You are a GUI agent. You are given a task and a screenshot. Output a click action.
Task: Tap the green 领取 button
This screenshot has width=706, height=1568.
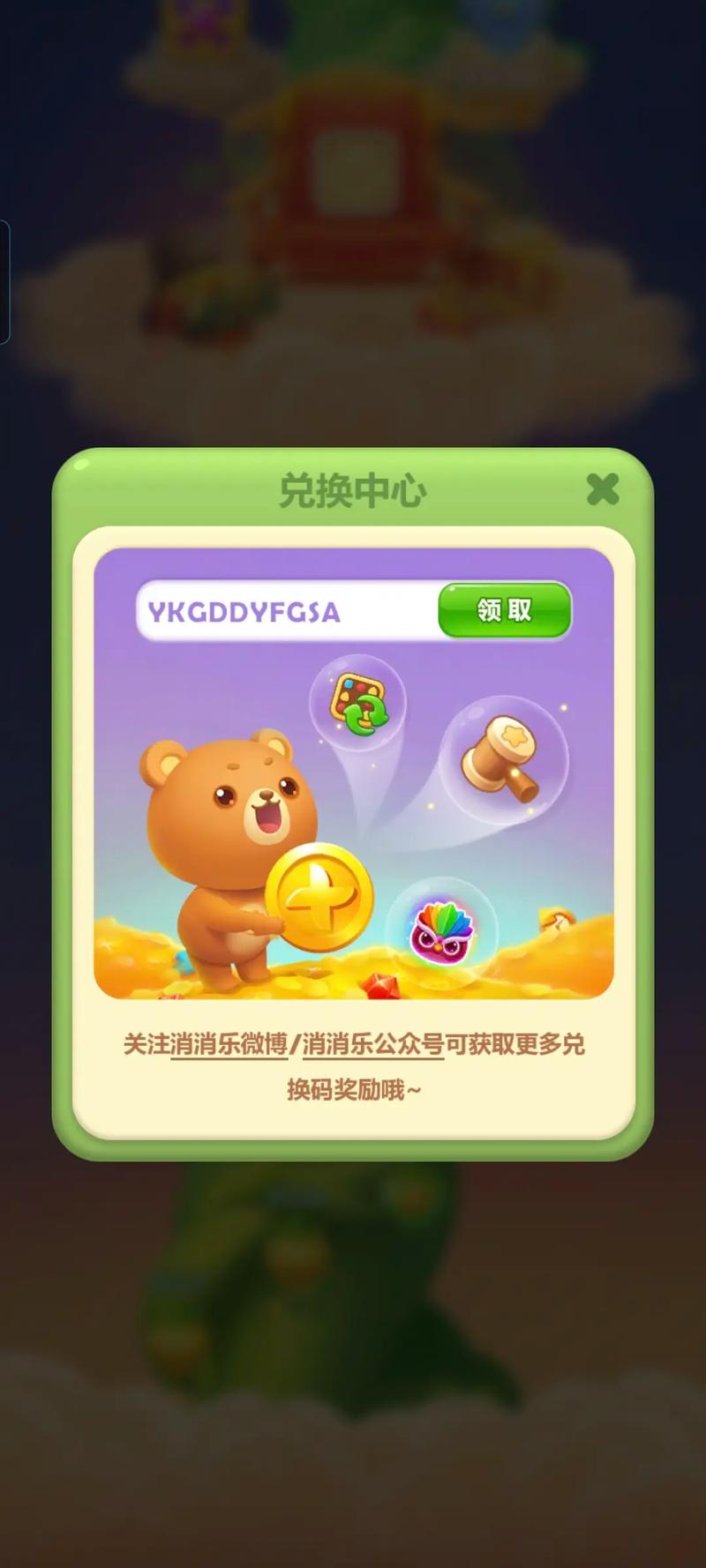point(505,609)
